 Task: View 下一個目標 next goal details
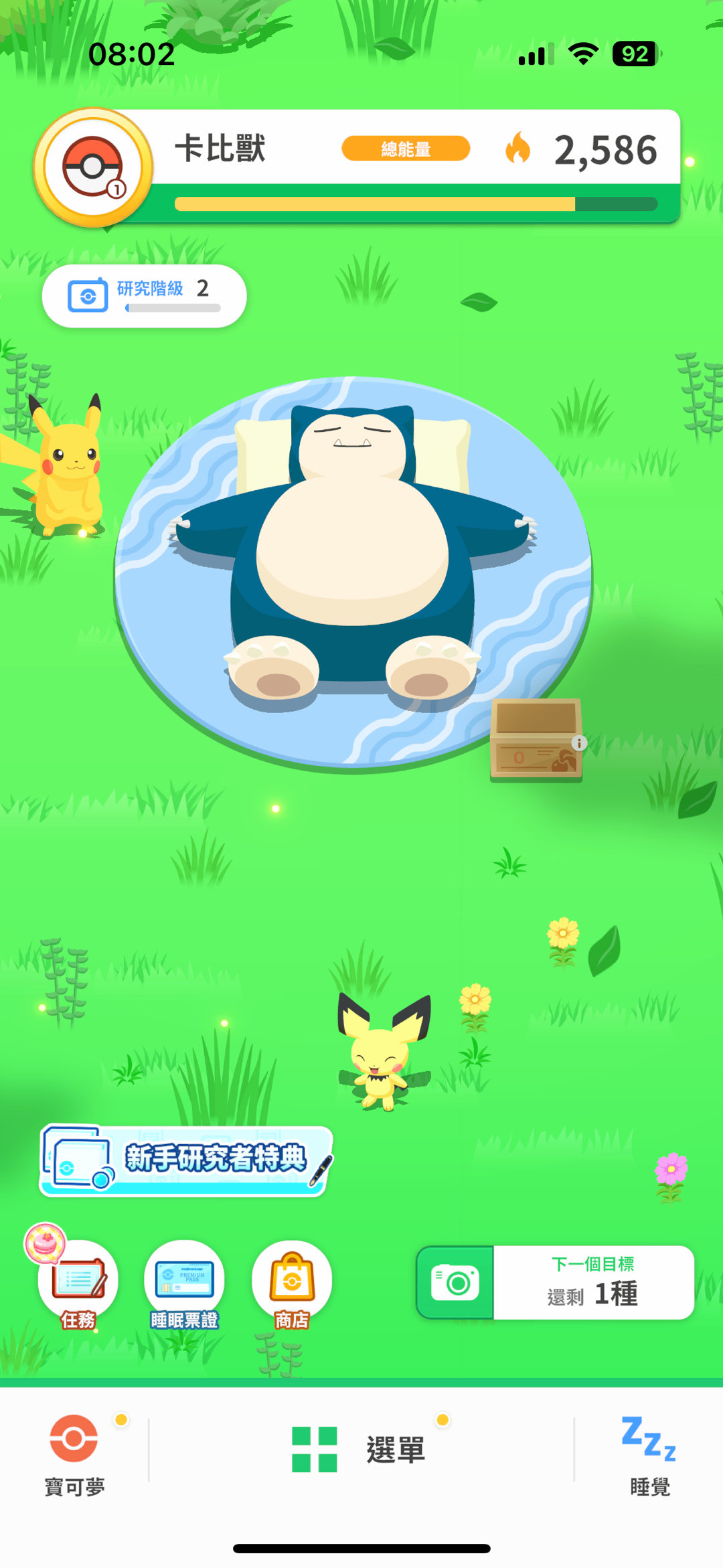593,1283
